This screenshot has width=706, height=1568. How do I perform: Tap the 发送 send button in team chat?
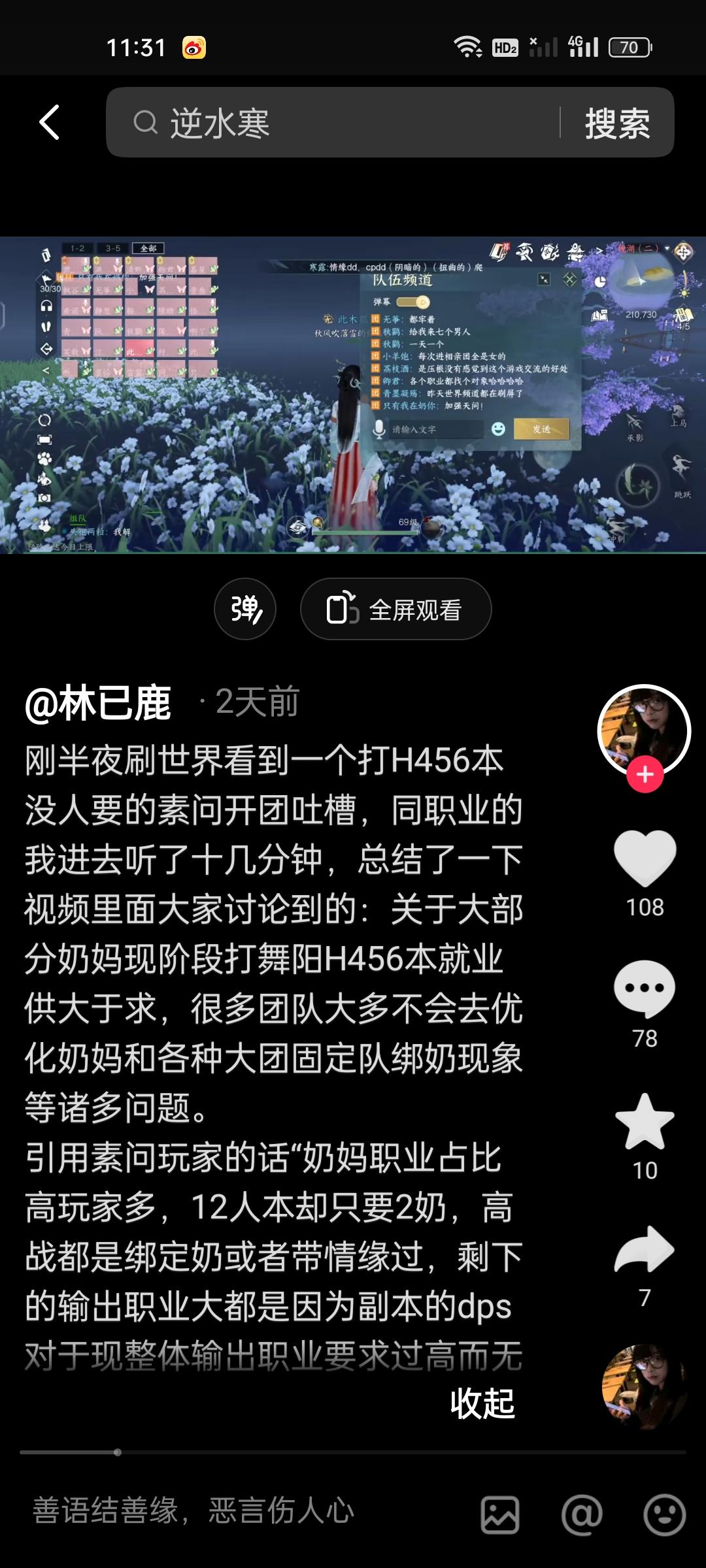coord(542,430)
